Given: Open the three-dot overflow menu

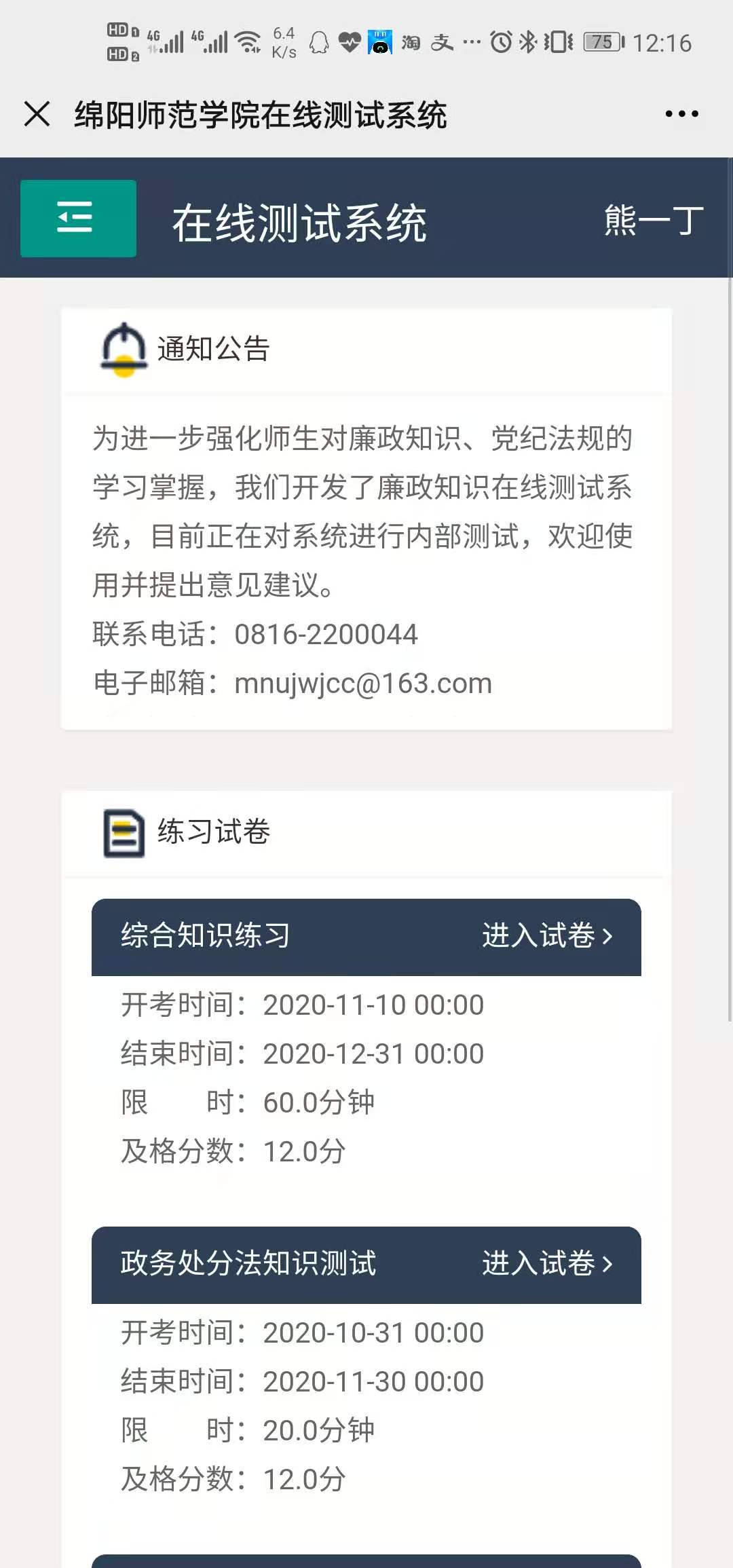Looking at the screenshot, I should point(681,114).
